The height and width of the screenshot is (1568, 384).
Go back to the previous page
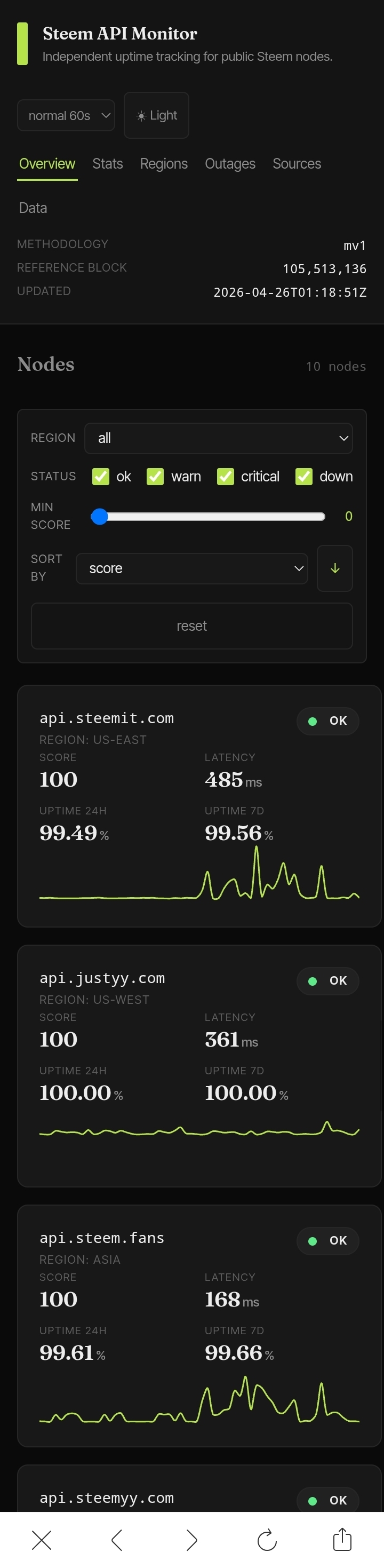tap(117, 1539)
